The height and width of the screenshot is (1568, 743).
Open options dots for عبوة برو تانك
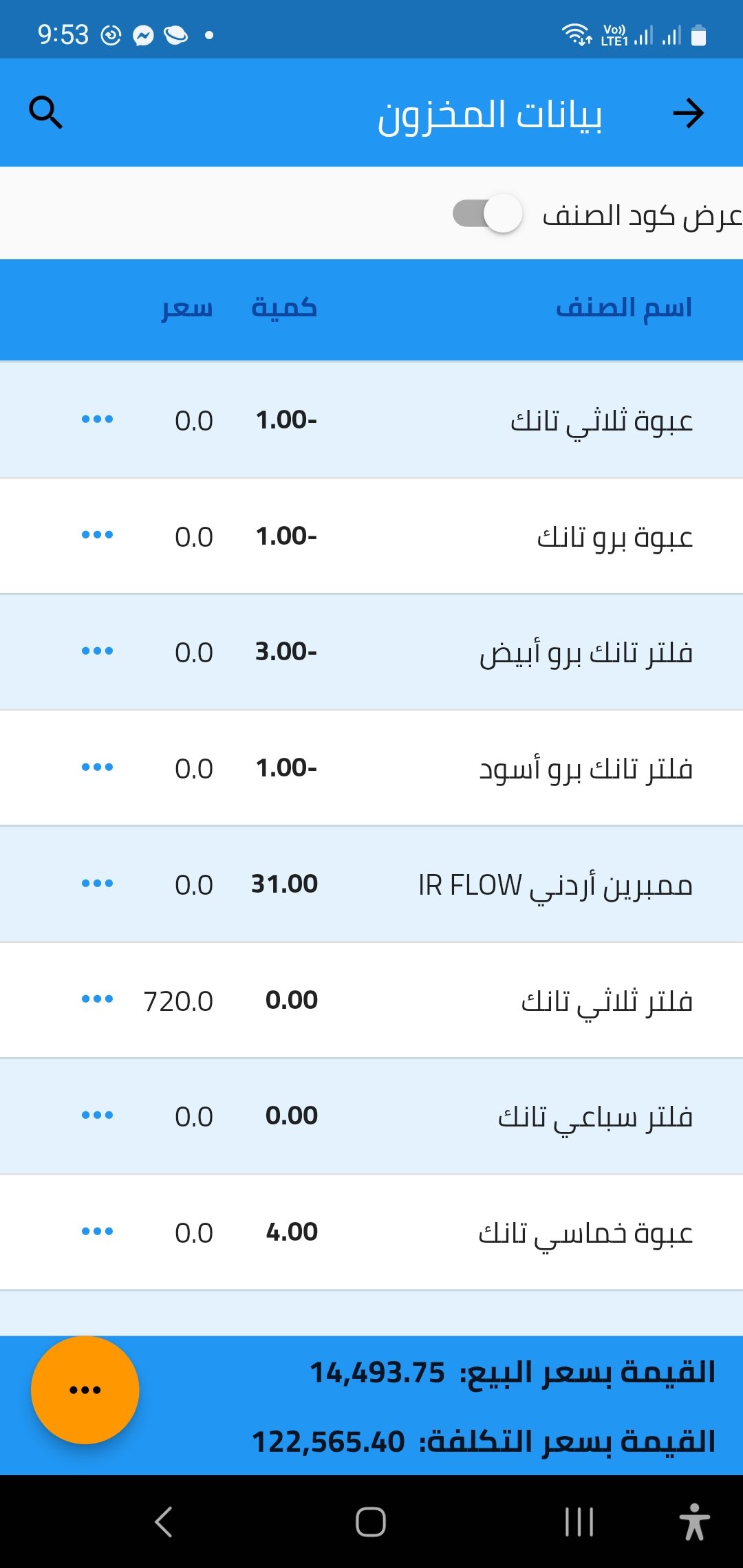point(97,535)
